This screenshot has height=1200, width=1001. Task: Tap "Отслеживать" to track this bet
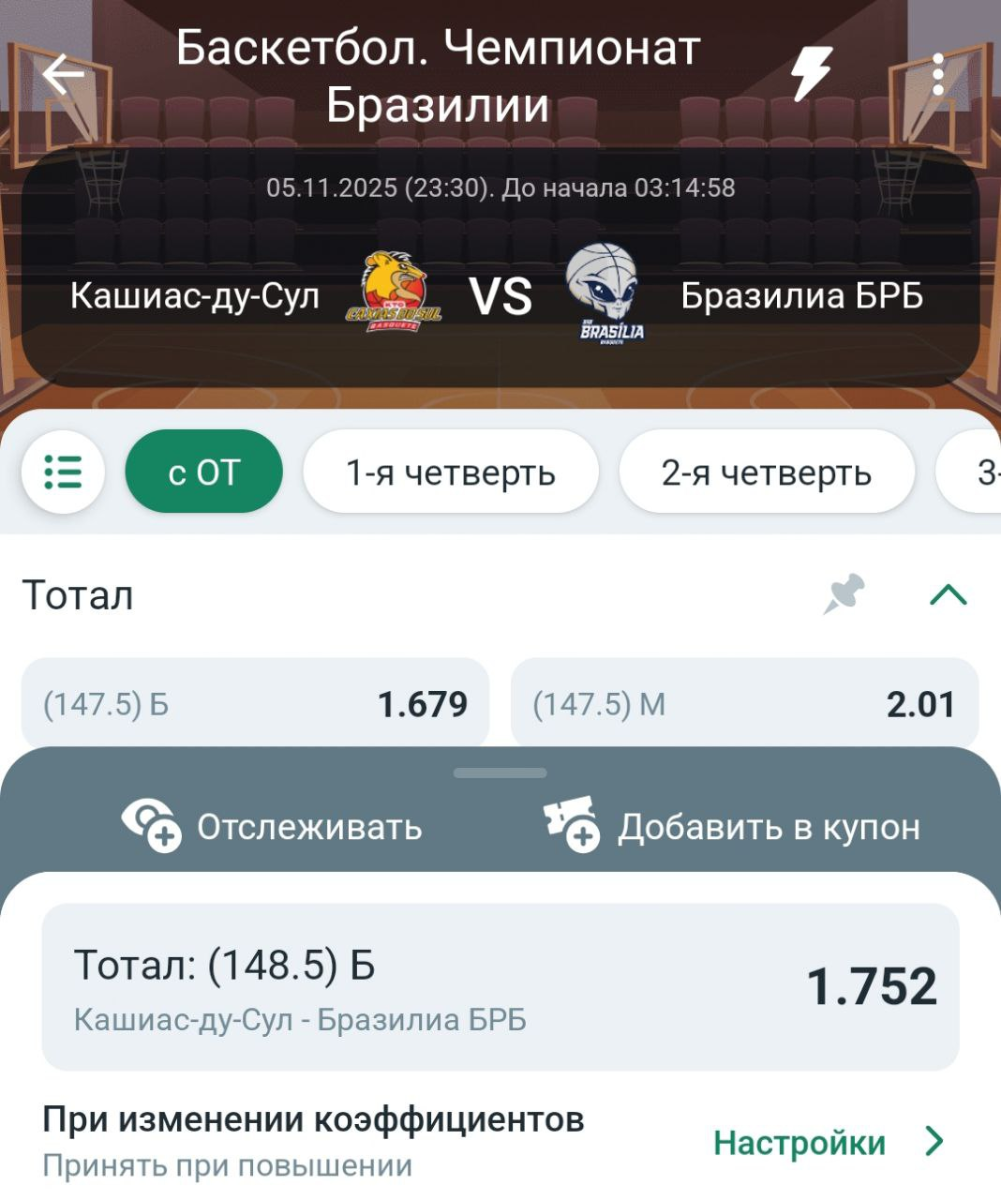tap(272, 826)
